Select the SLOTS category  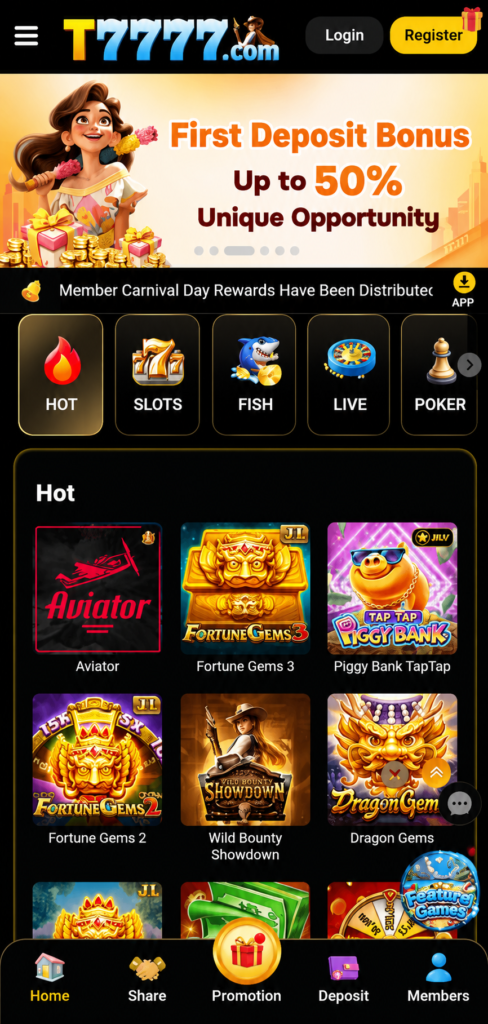157,375
